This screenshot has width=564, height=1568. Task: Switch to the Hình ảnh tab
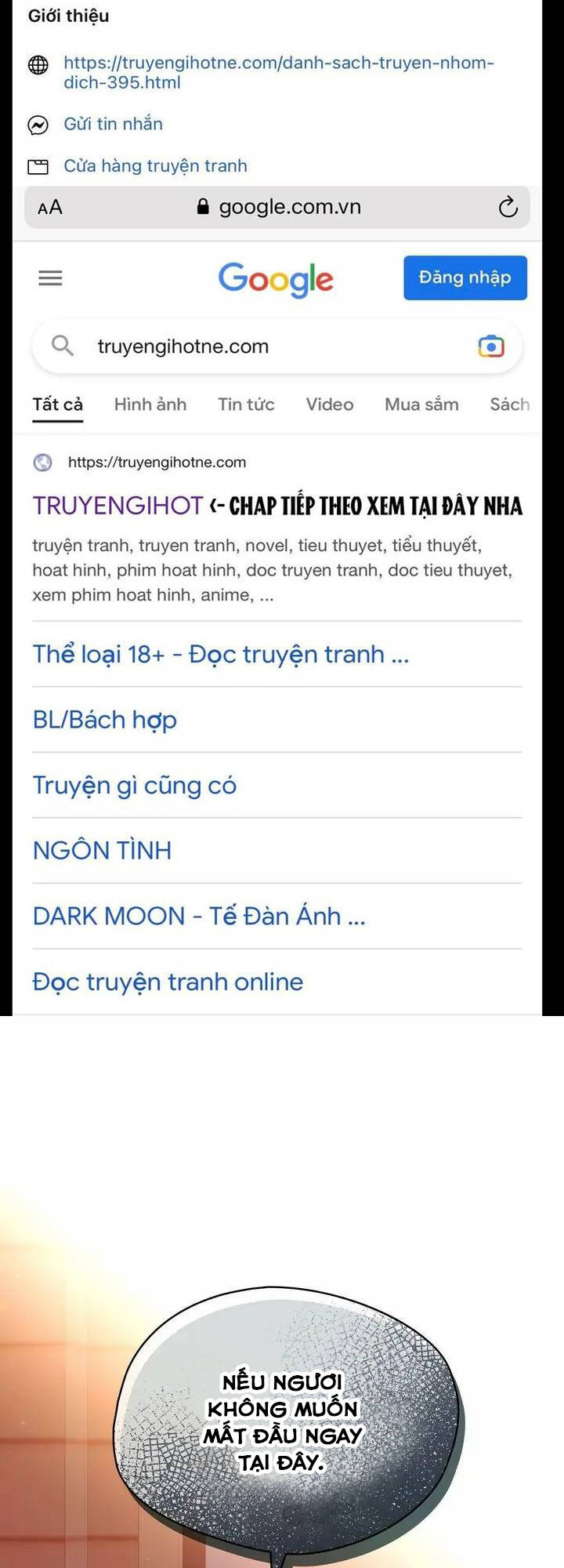click(x=150, y=405)
